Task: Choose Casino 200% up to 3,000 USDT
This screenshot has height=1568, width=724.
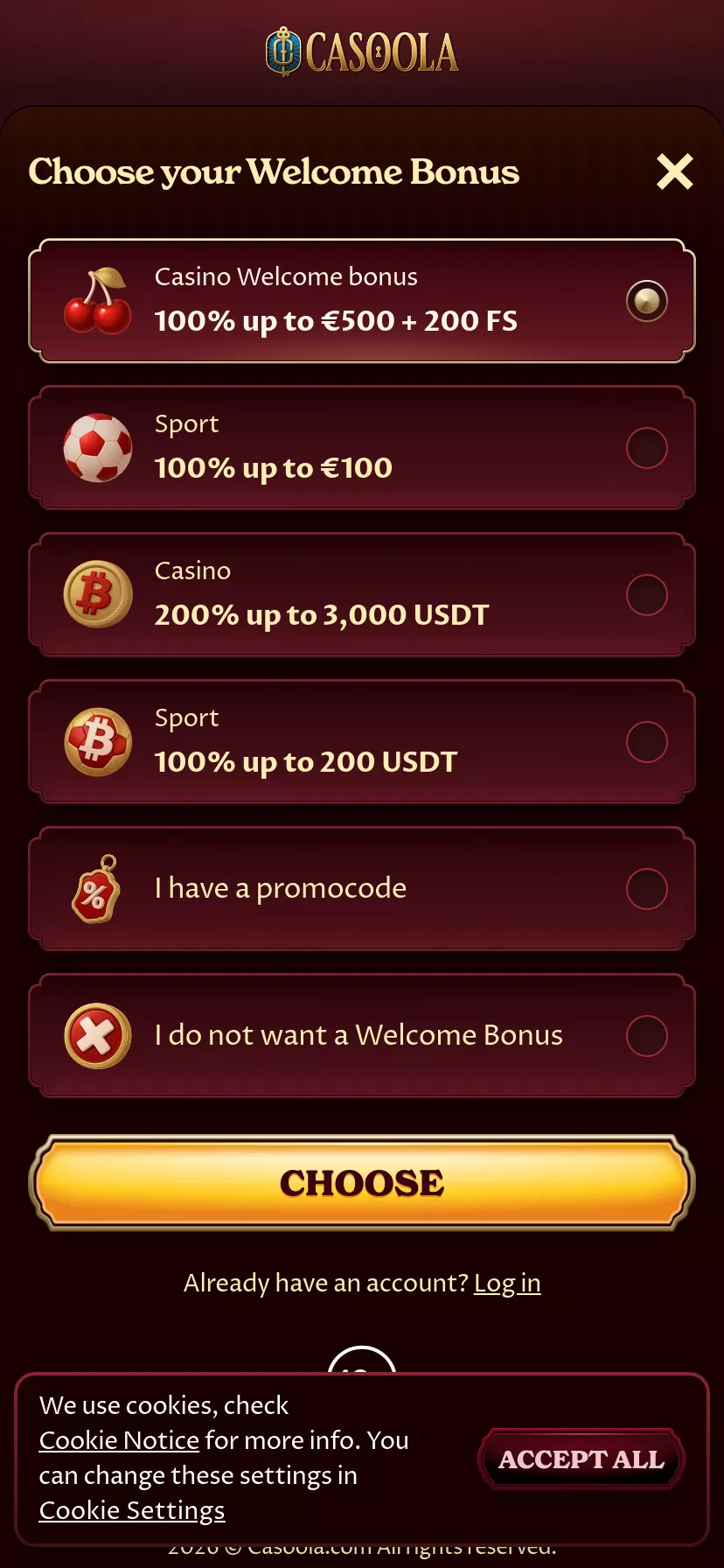Action: point(362,595)
